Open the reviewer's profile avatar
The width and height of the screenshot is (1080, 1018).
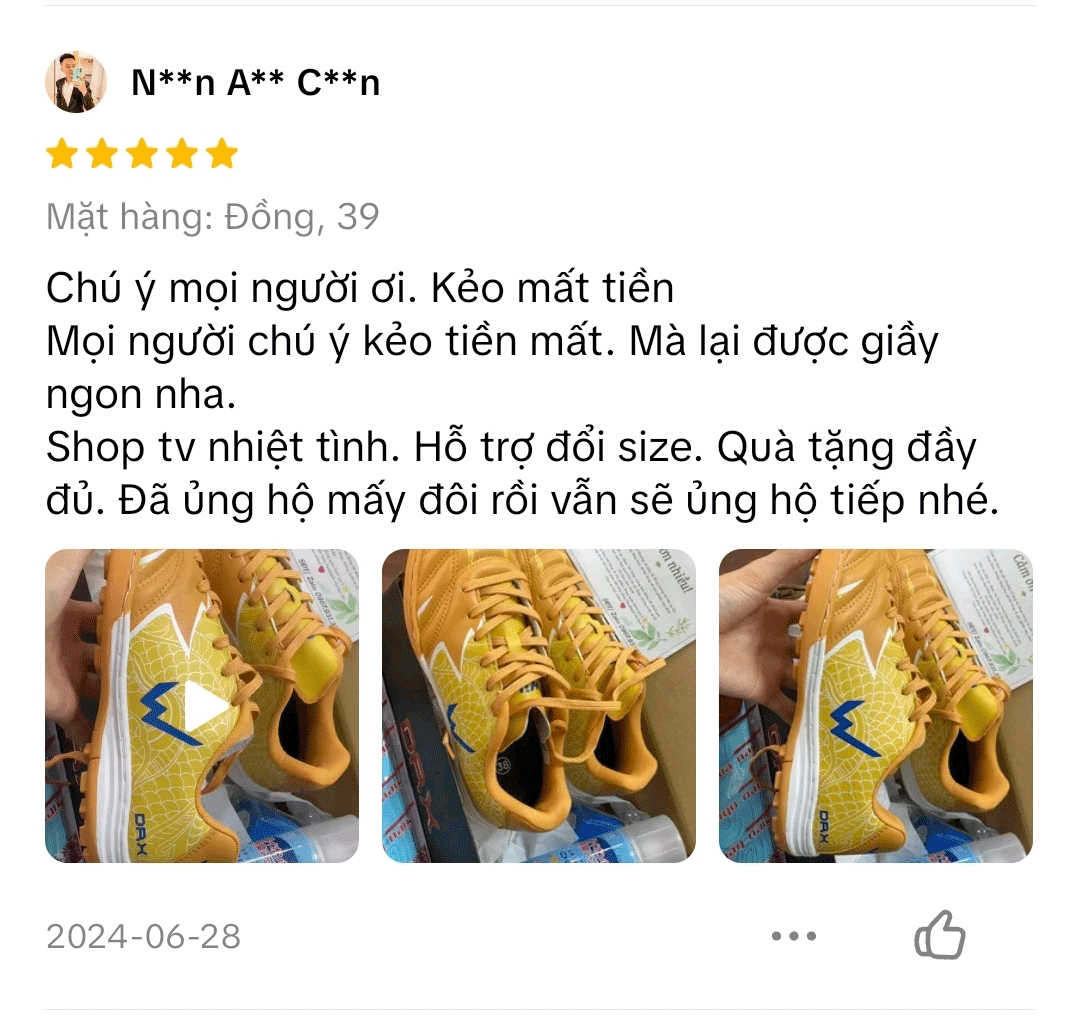tap(76, 82)
